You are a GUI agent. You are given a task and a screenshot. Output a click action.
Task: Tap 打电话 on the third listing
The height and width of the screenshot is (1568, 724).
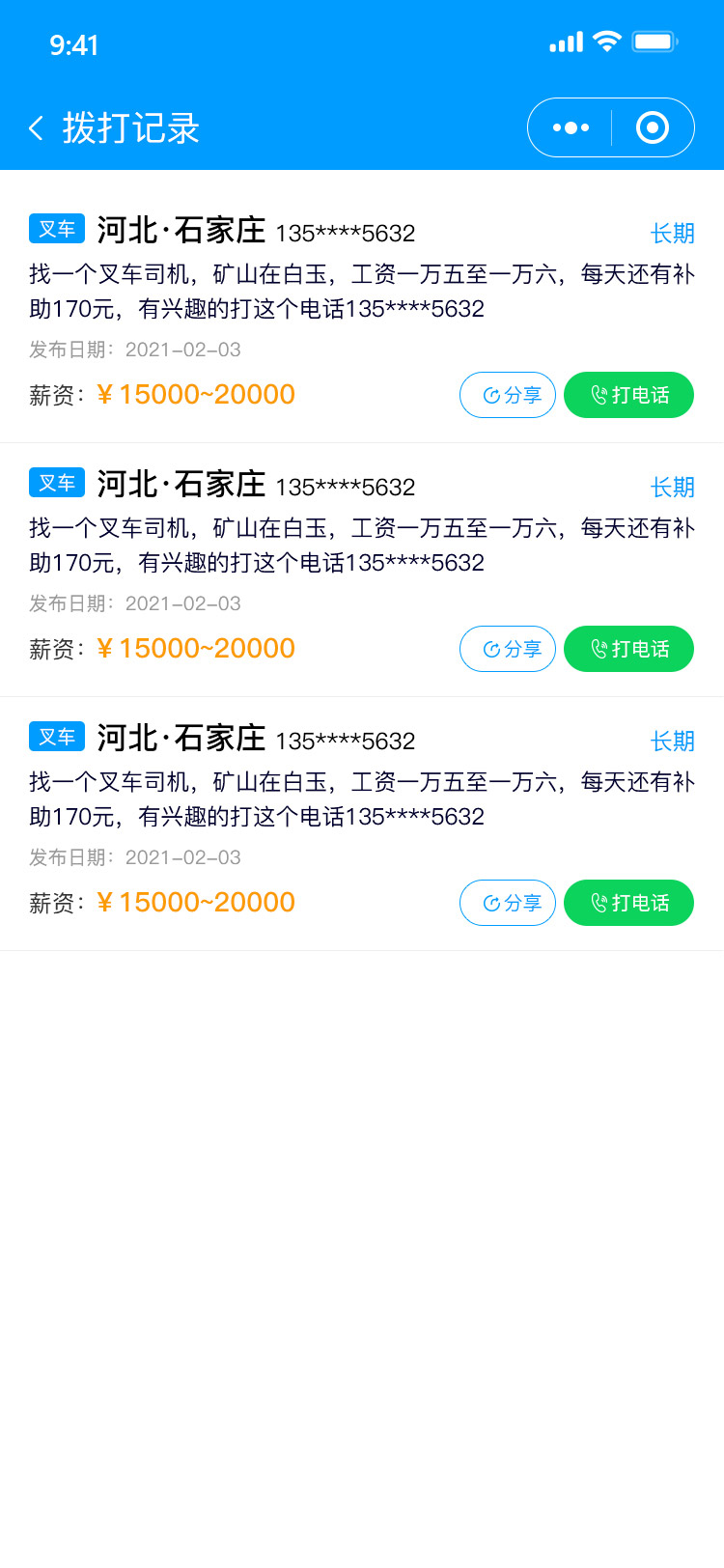coord(628,903)
